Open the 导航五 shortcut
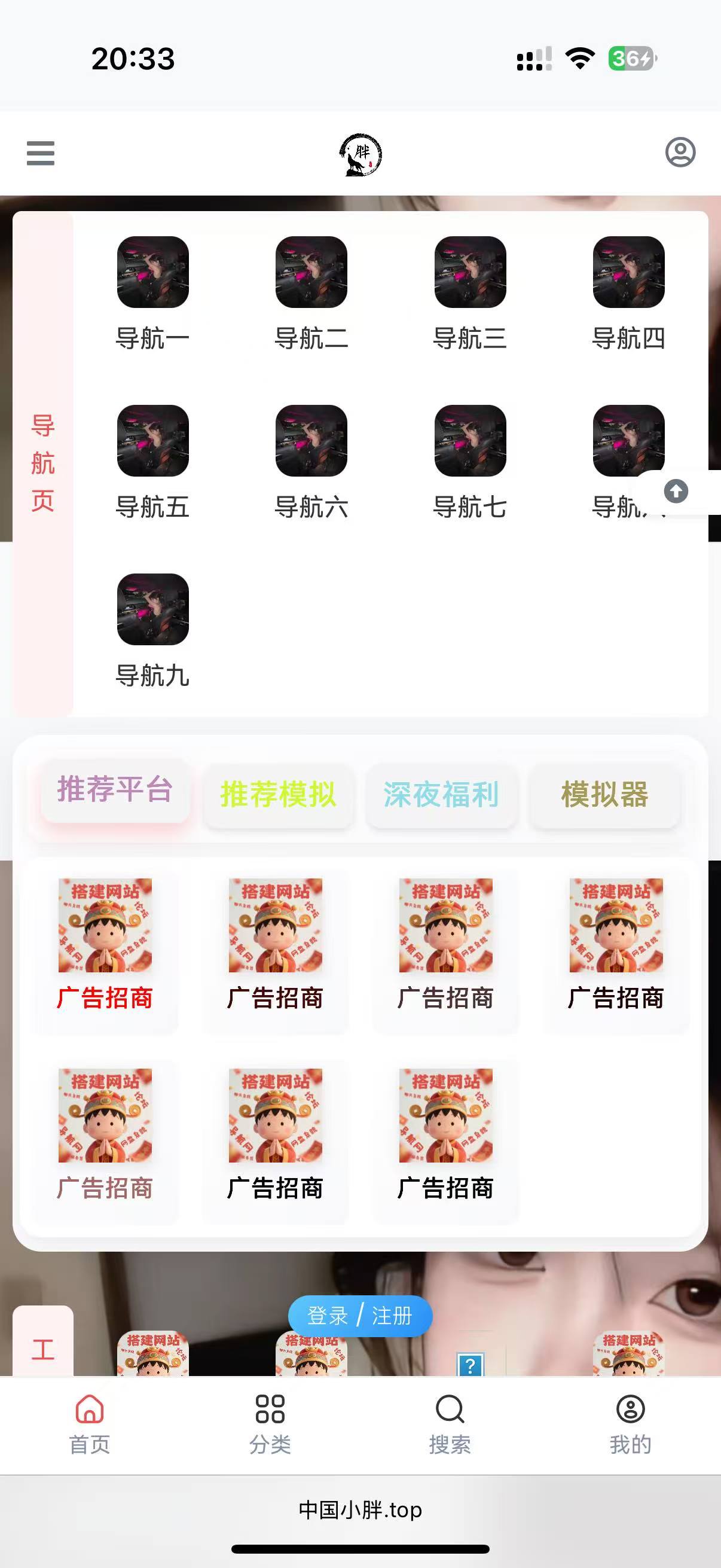 [152, 462]
